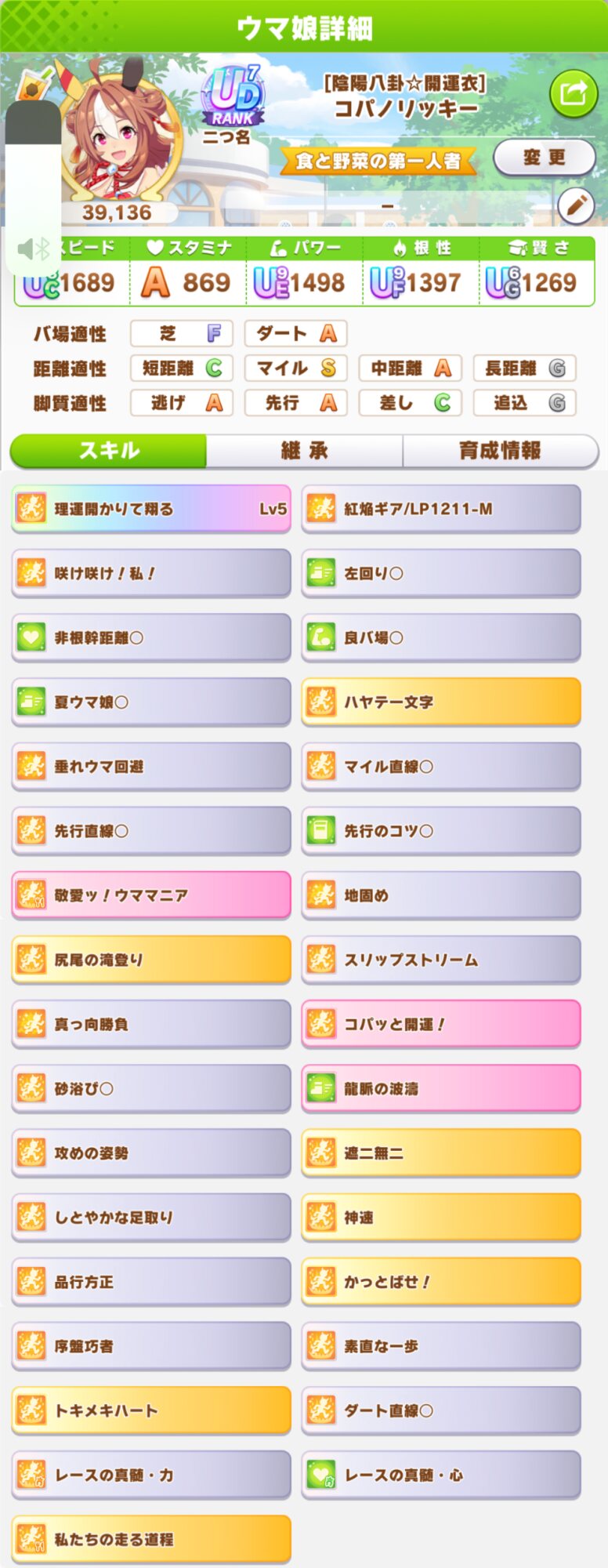Open skill 龍脈の波濤
The width and height of the screenshot is (608, 1568).
pos(441,1088)
